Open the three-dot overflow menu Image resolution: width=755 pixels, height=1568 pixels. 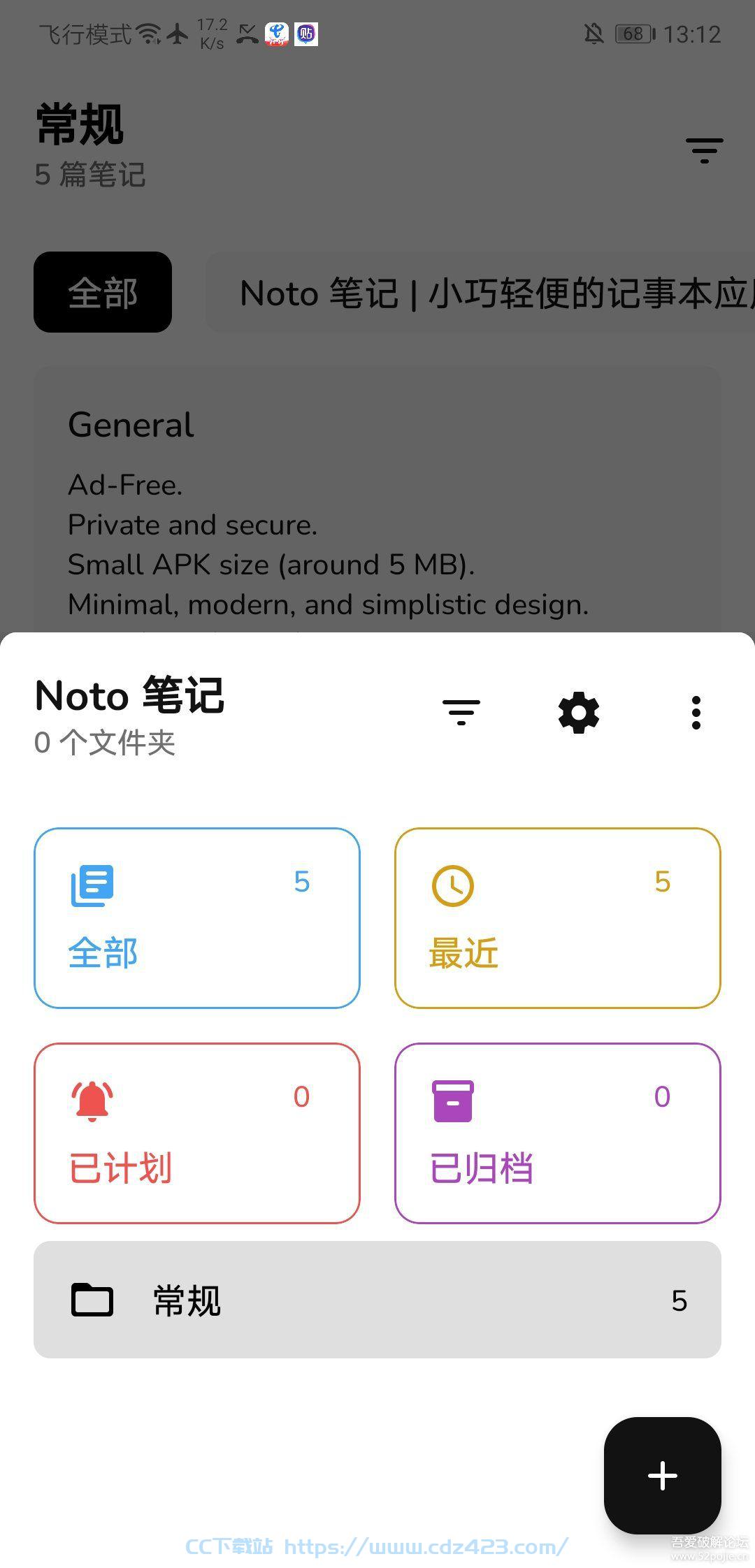pyautogui.click(x=696, y=713)
